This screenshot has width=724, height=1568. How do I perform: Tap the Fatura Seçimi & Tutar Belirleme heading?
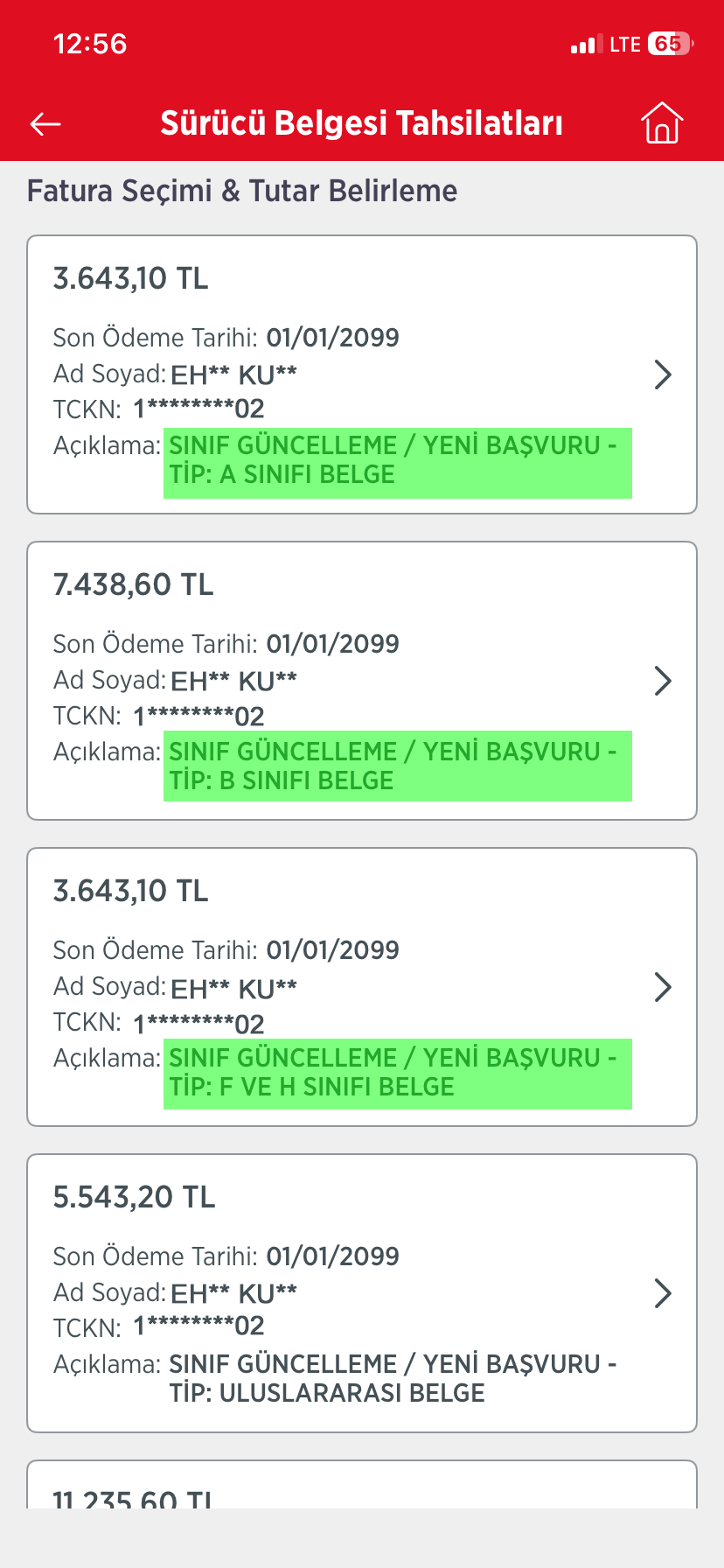point(241,191)
